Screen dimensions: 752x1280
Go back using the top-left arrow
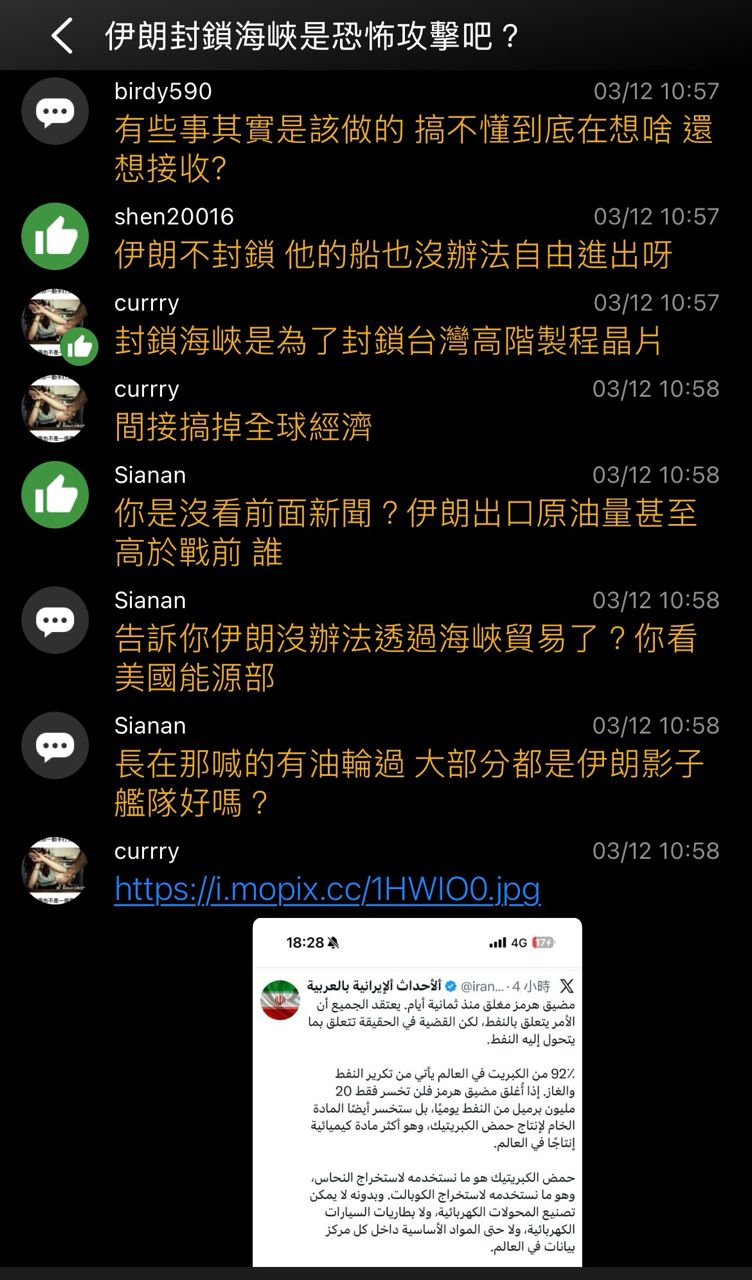click(62, 36)
